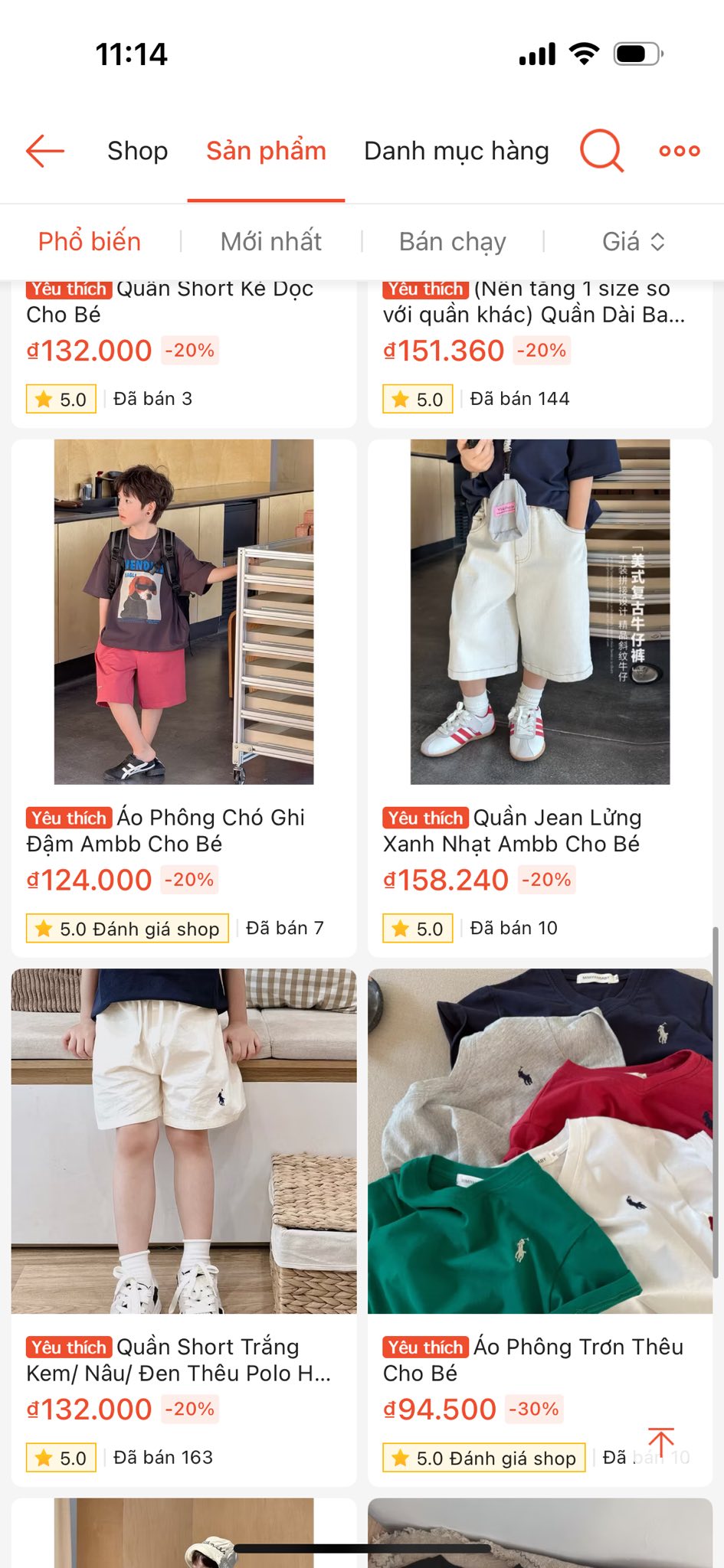Image resolution: width=724 pixels, height=1568 pixels.
Task: Sort products by Giá
Action: (633, 242)
